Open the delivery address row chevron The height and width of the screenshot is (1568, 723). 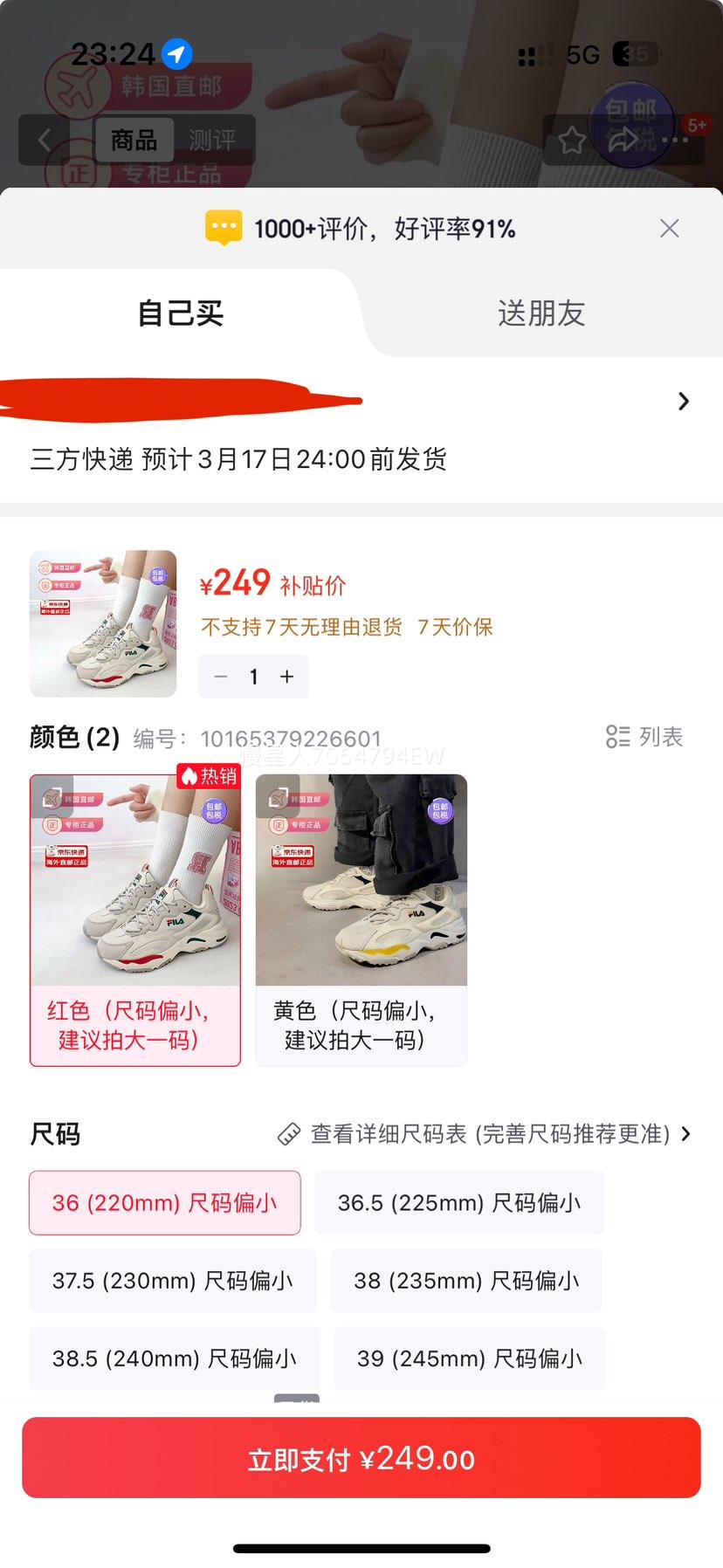click(684, 401)
